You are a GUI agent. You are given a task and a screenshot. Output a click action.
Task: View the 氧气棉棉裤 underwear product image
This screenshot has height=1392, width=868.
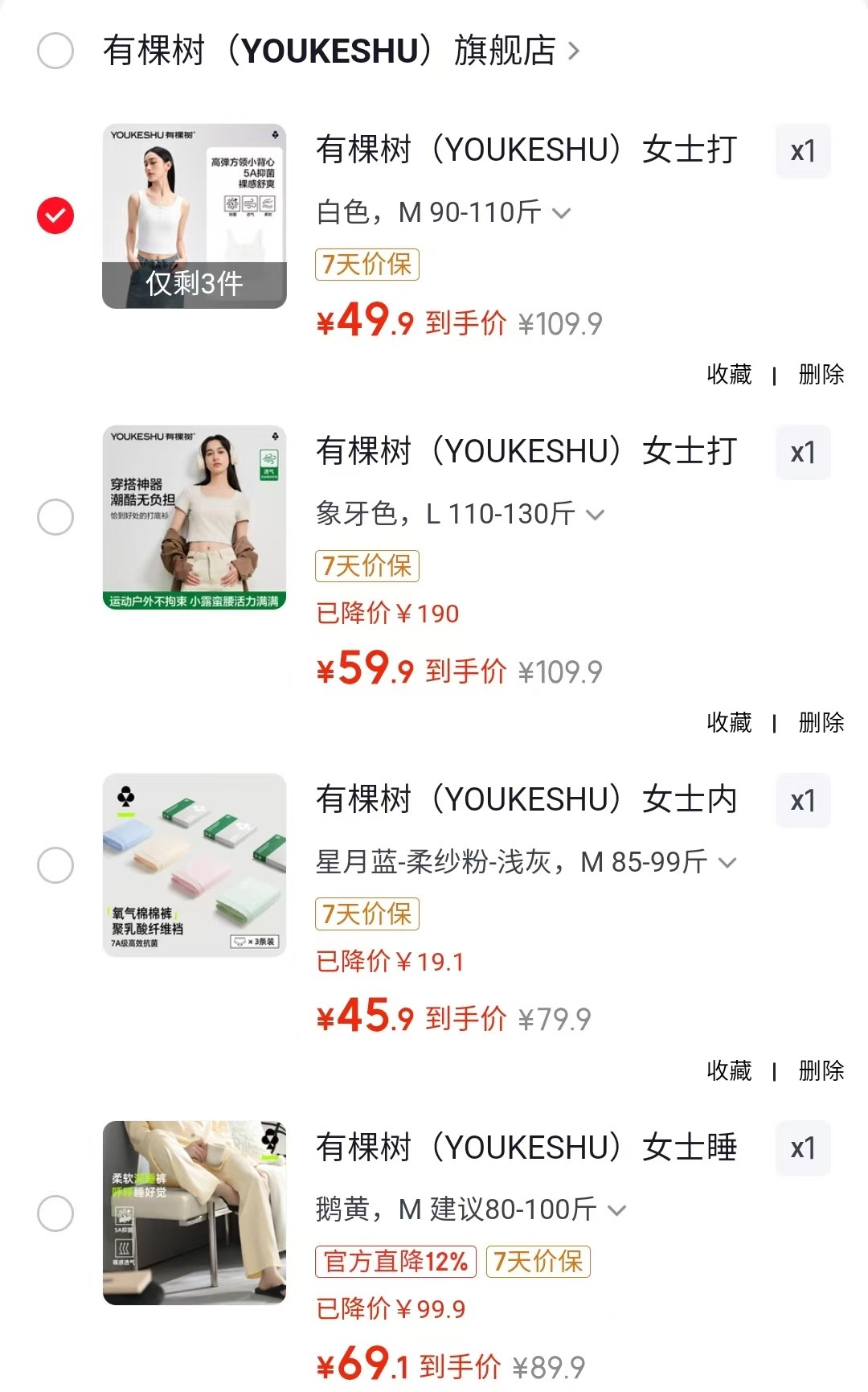coord(194,865)
